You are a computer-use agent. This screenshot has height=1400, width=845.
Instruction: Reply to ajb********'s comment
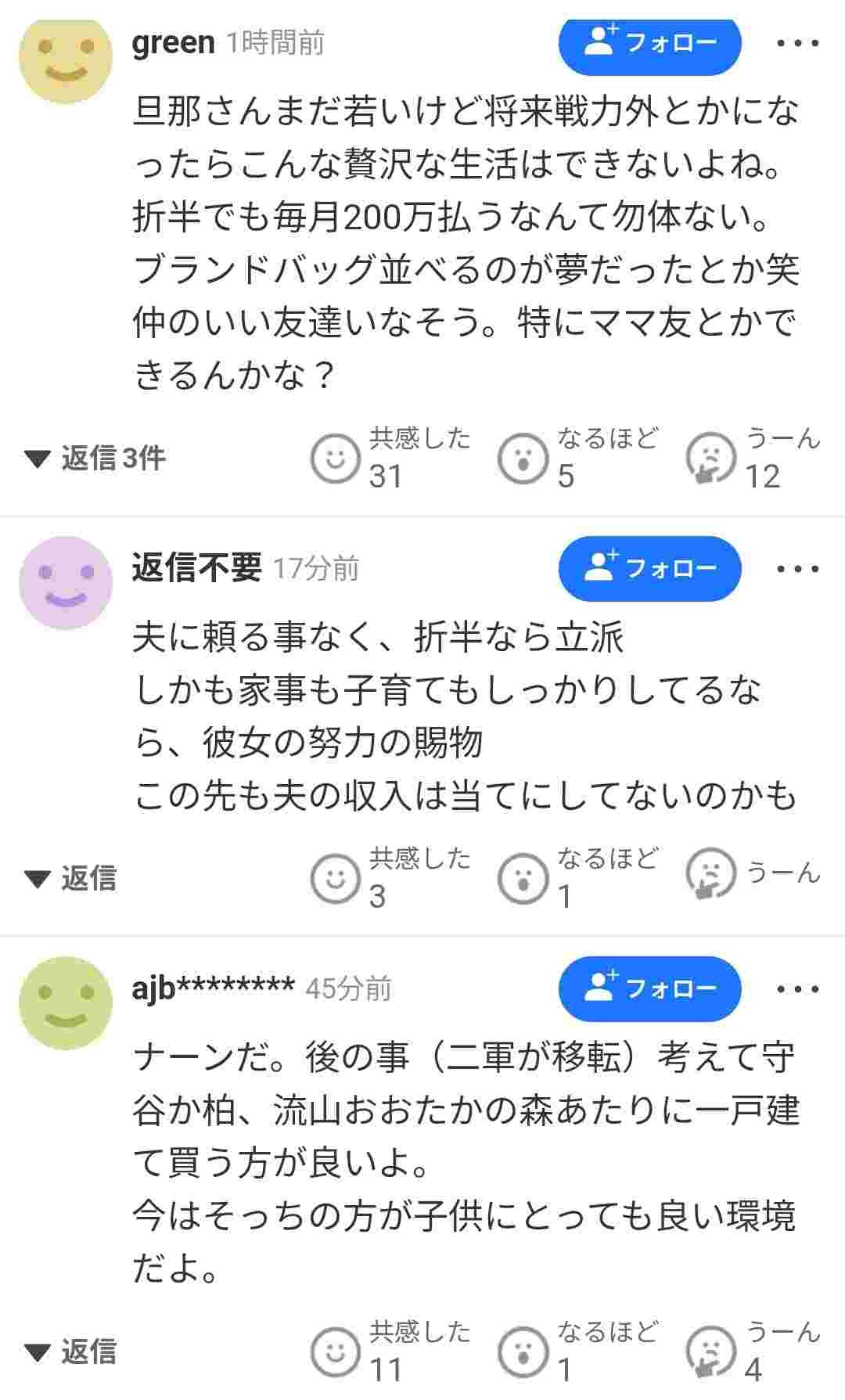pos(70,1351)
